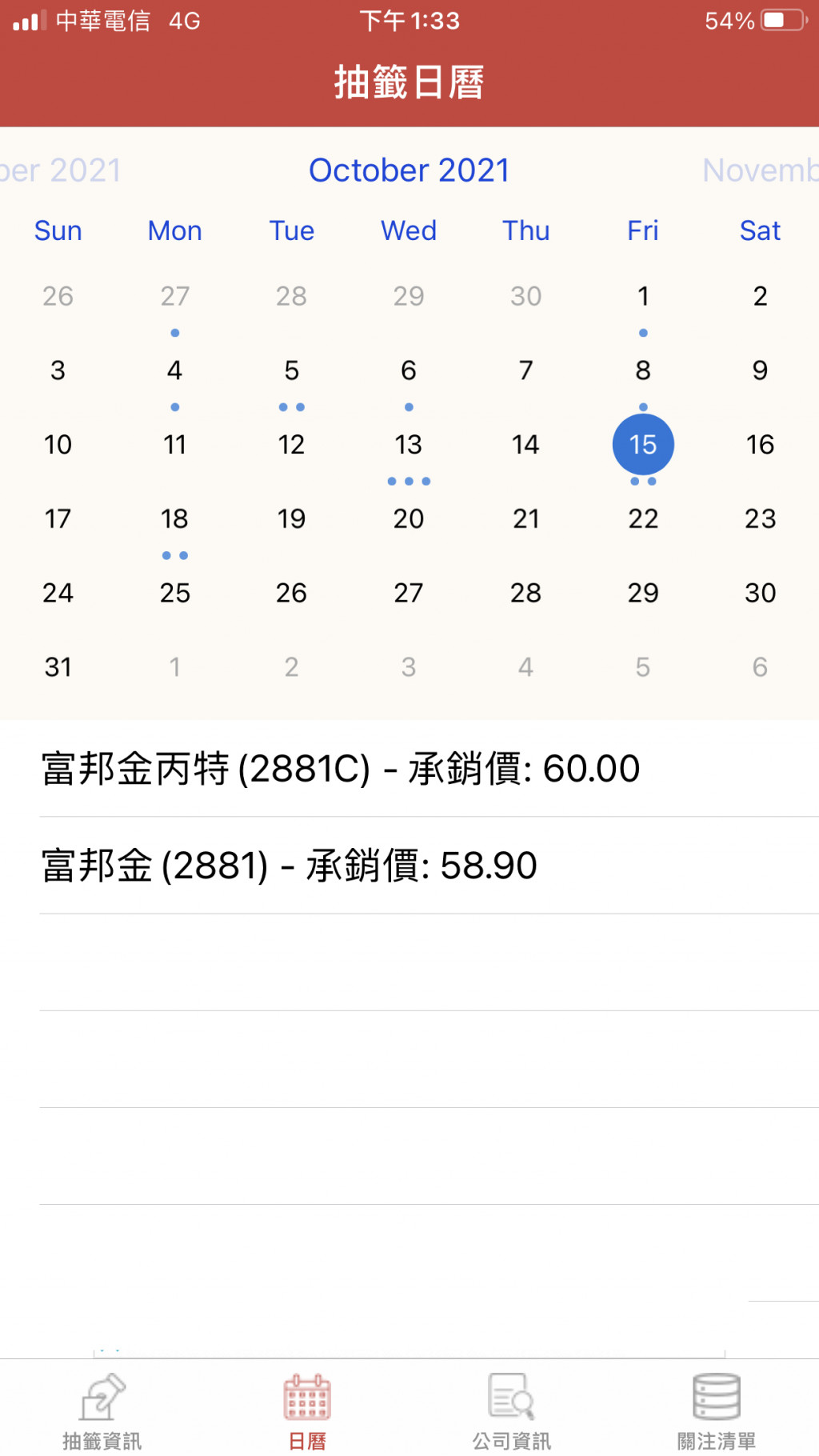Choose October 6 on the calendar

pyautogui.click(x=409, y=371)
